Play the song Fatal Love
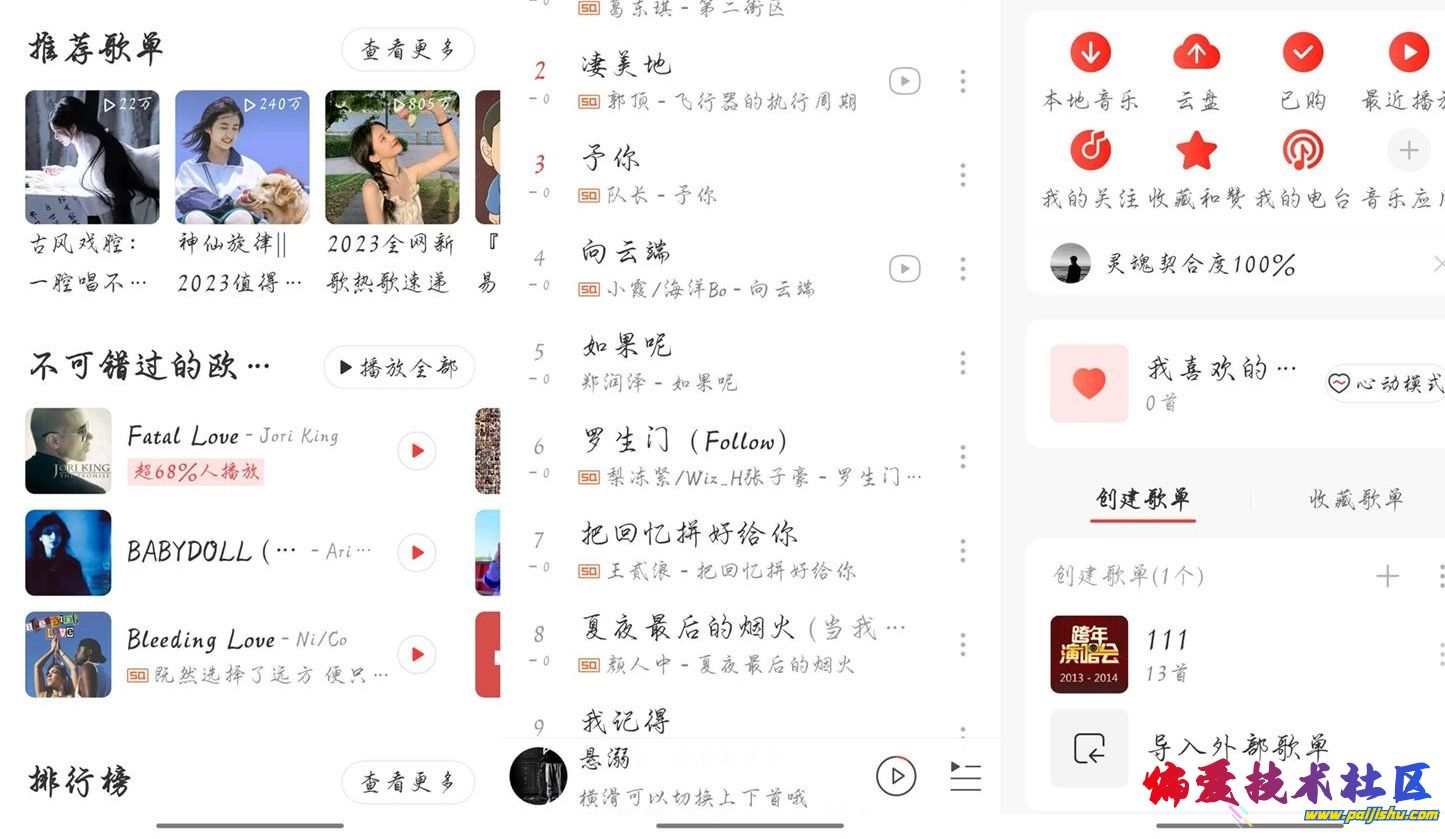The image size is (1445, 839). [417, 451]
